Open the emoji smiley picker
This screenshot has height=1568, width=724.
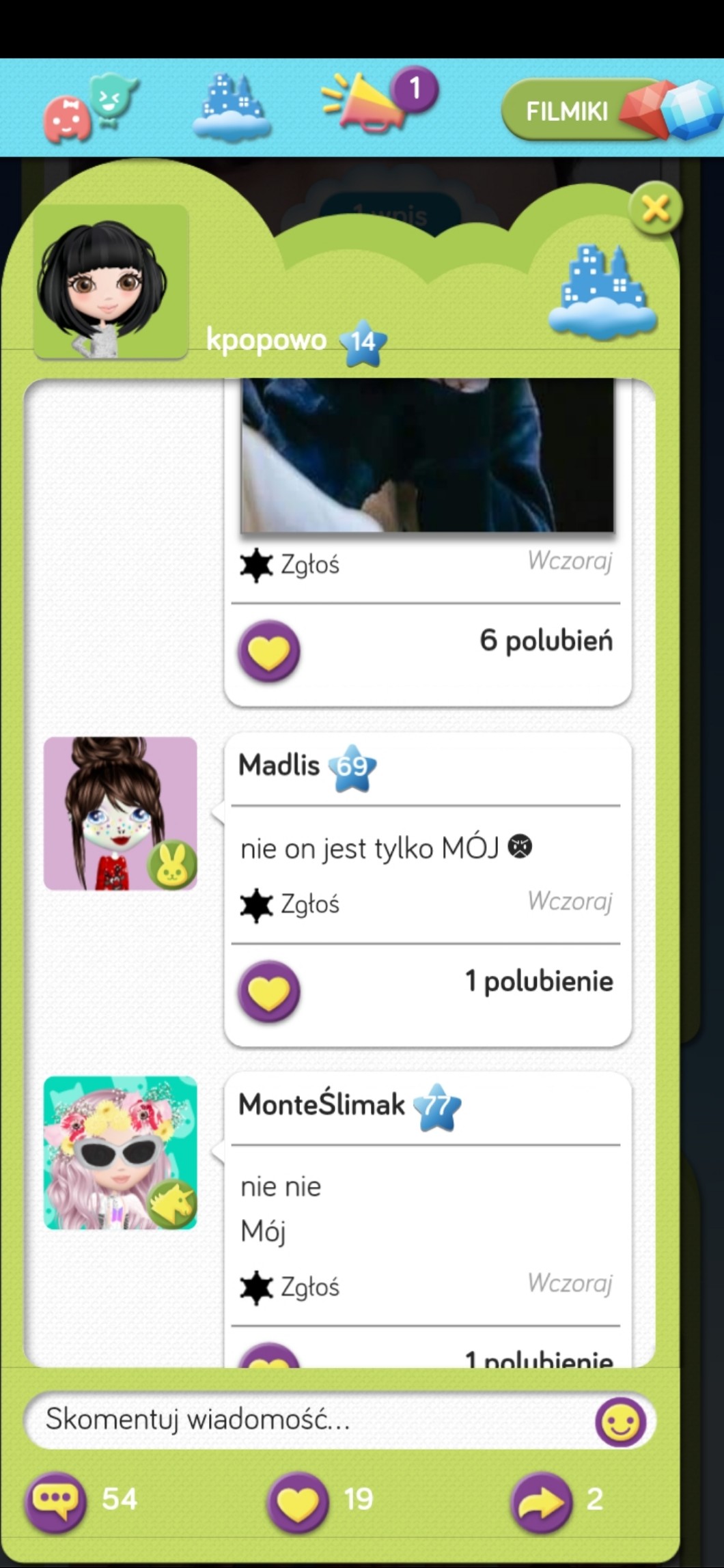click(x=620, y=1422)
